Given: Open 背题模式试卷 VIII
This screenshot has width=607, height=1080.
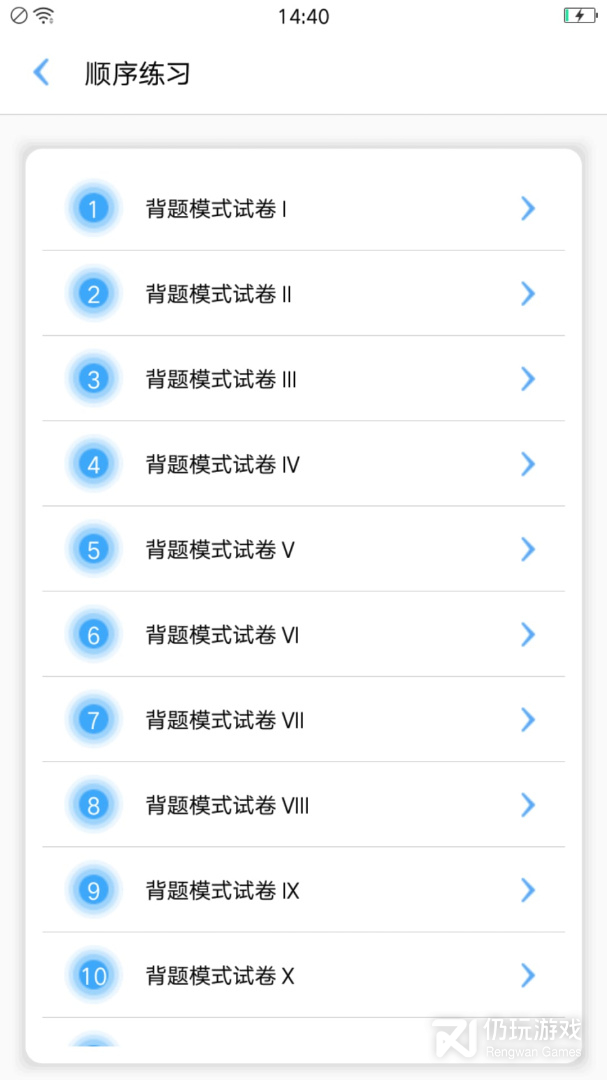Looking at the screenshot, I should 303,805.
